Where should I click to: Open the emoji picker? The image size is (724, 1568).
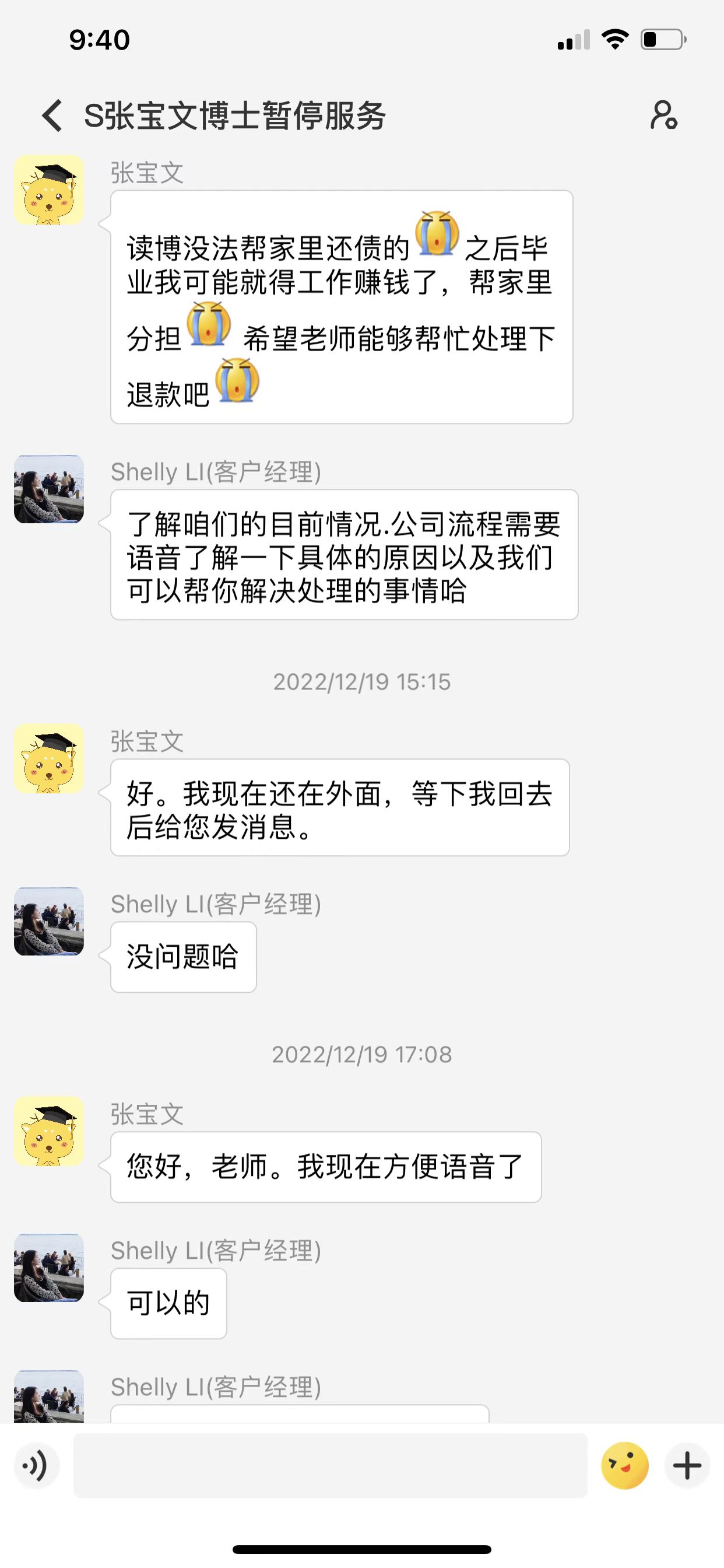coord(625,1465)
